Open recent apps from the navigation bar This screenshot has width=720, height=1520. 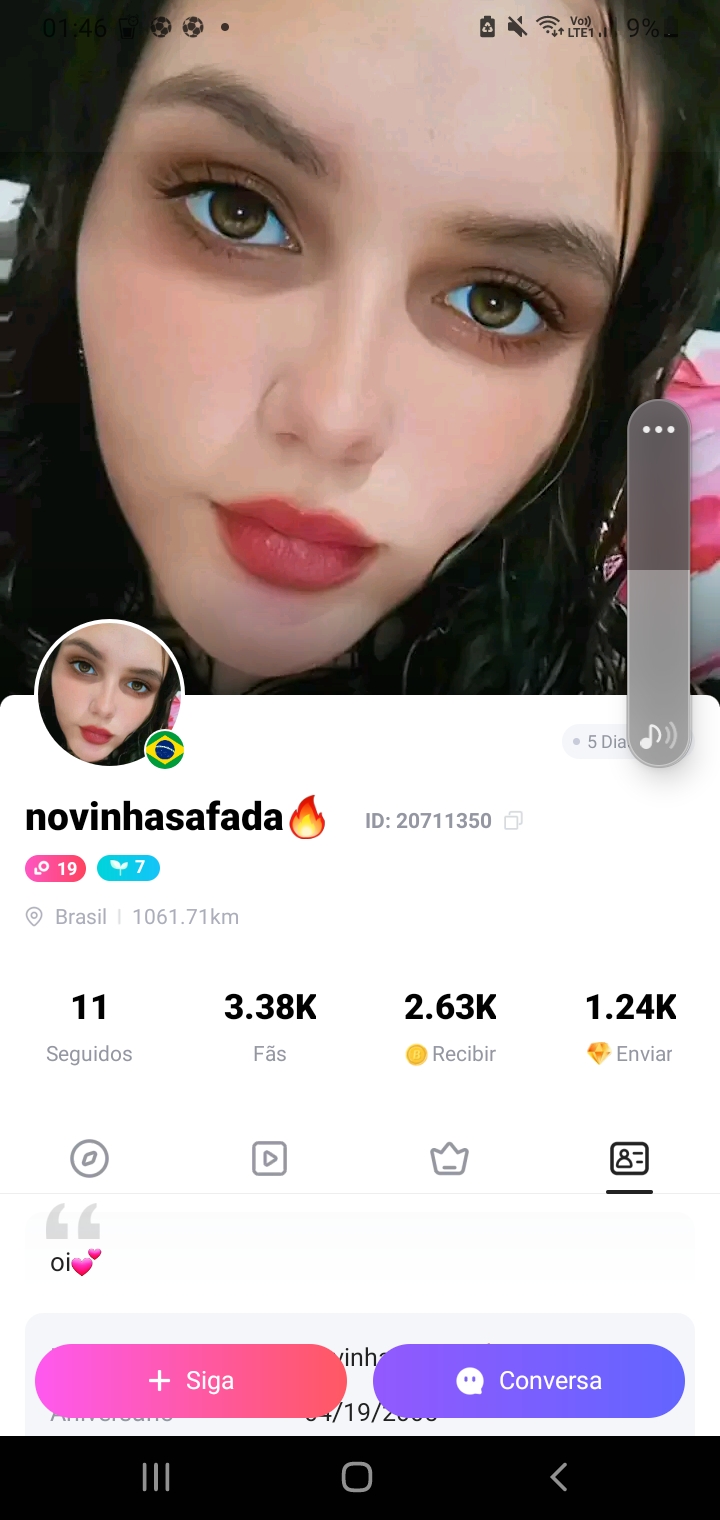point(156,1477)
